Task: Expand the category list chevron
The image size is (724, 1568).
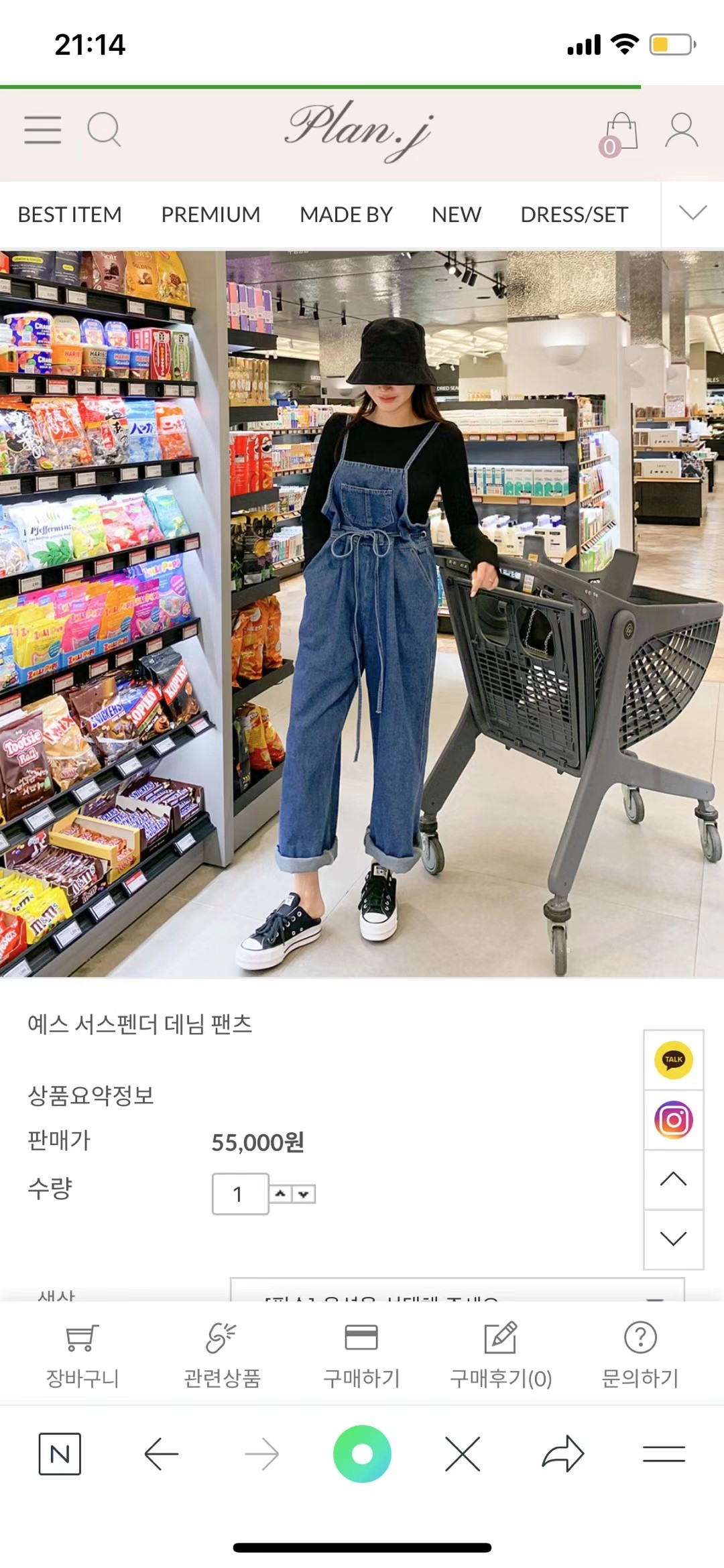Action: [x=692, y=213]
